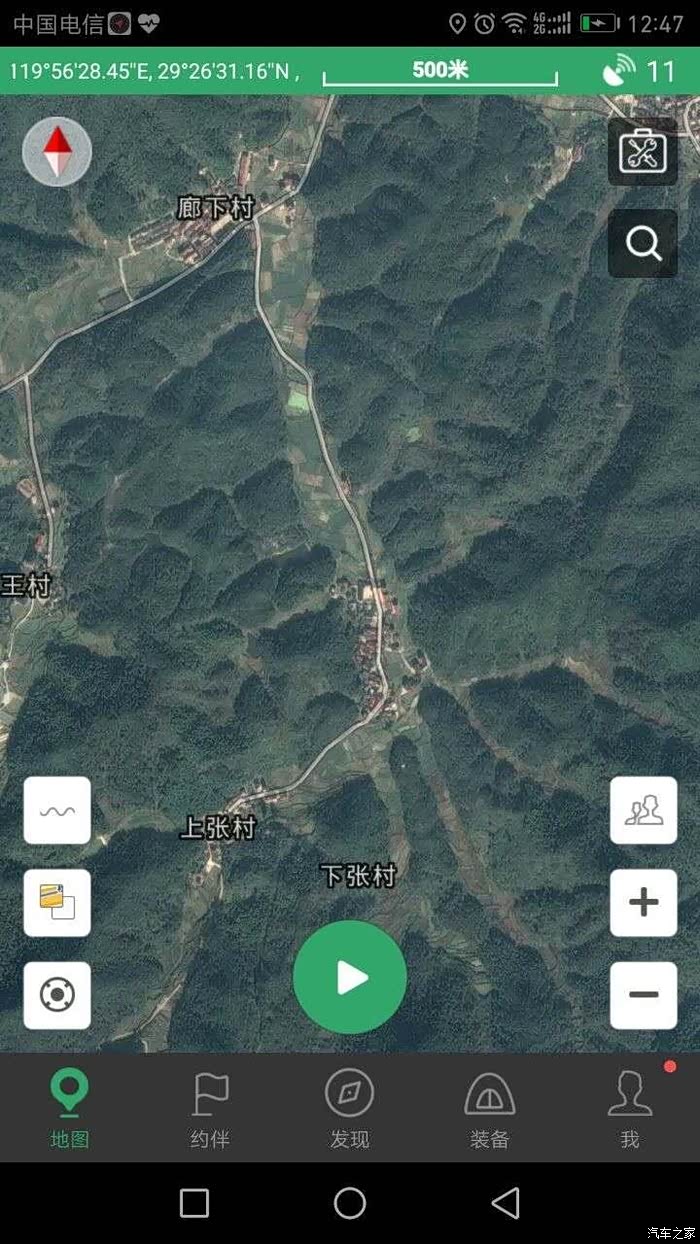Go back with the system back button
The width and height of the screenshot is (700, 1244).
[506, 1203]
